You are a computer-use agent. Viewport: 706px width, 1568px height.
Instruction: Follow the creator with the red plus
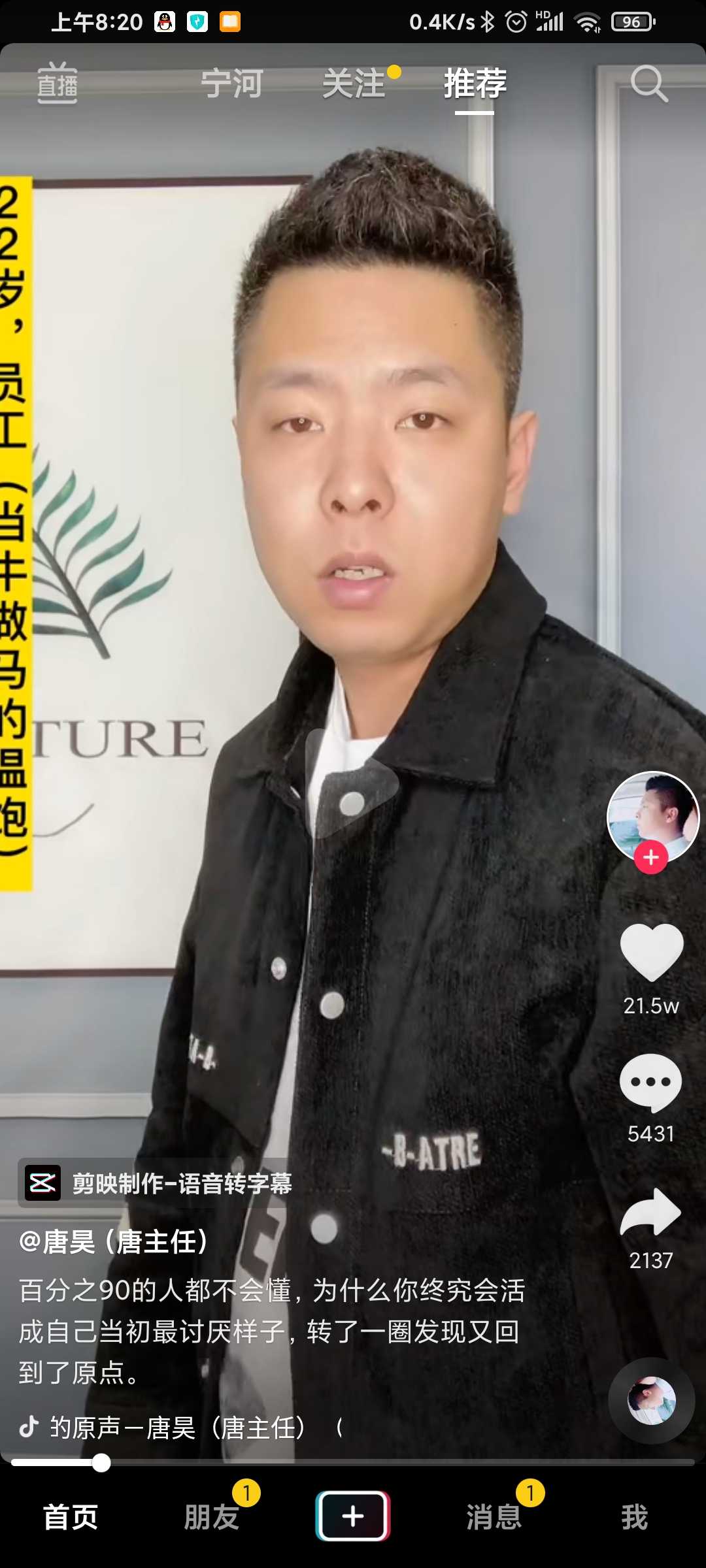coord(650,857)
